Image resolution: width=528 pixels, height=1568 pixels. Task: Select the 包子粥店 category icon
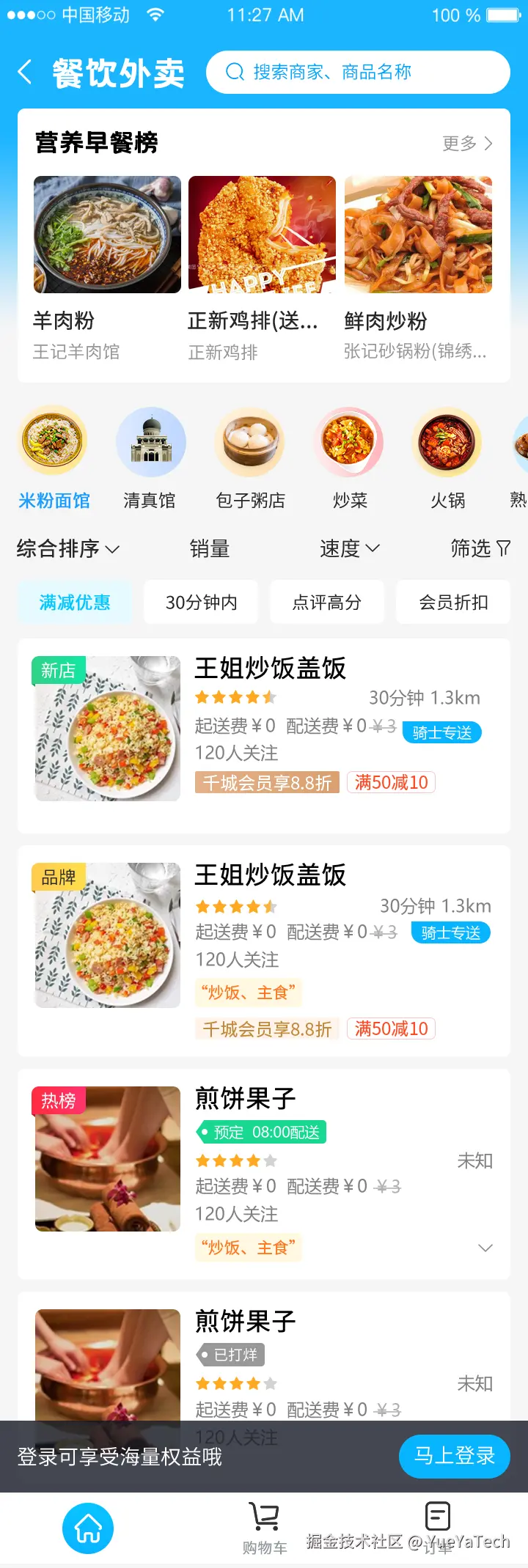250,442
